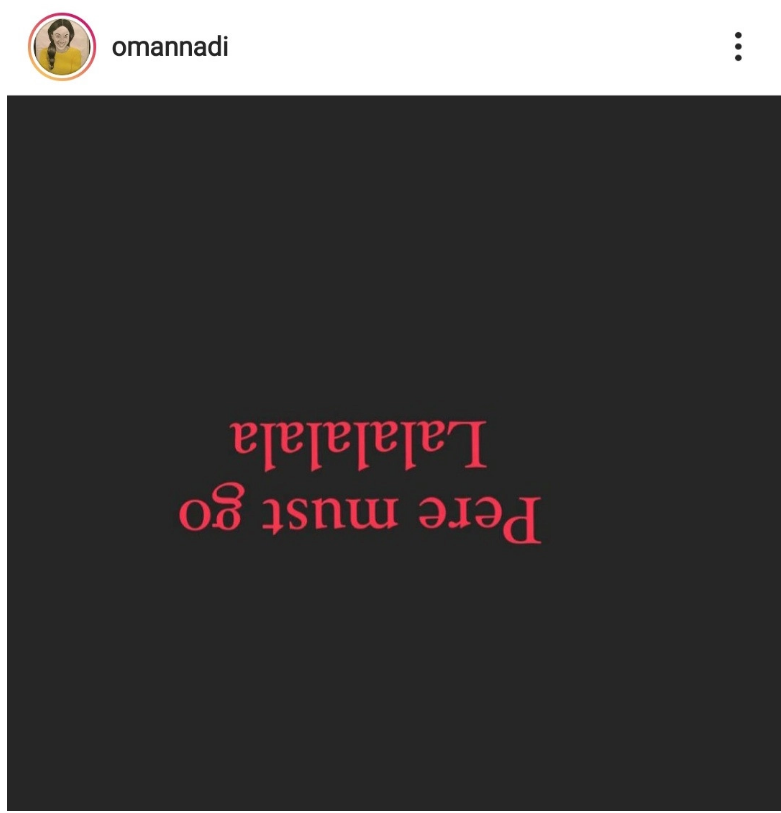
Task: Tap the Pere must go post image
Action: 390,452
